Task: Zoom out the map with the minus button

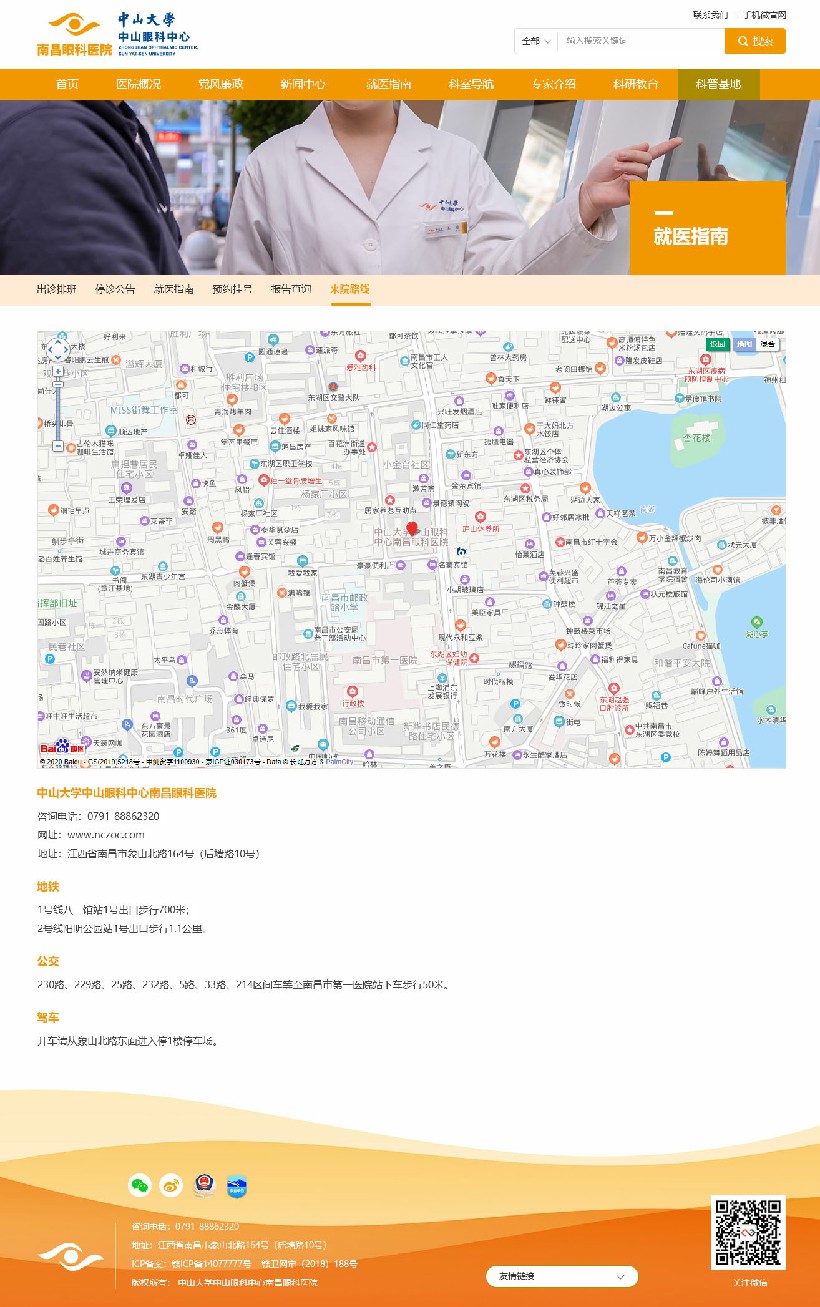Action: 58,446
